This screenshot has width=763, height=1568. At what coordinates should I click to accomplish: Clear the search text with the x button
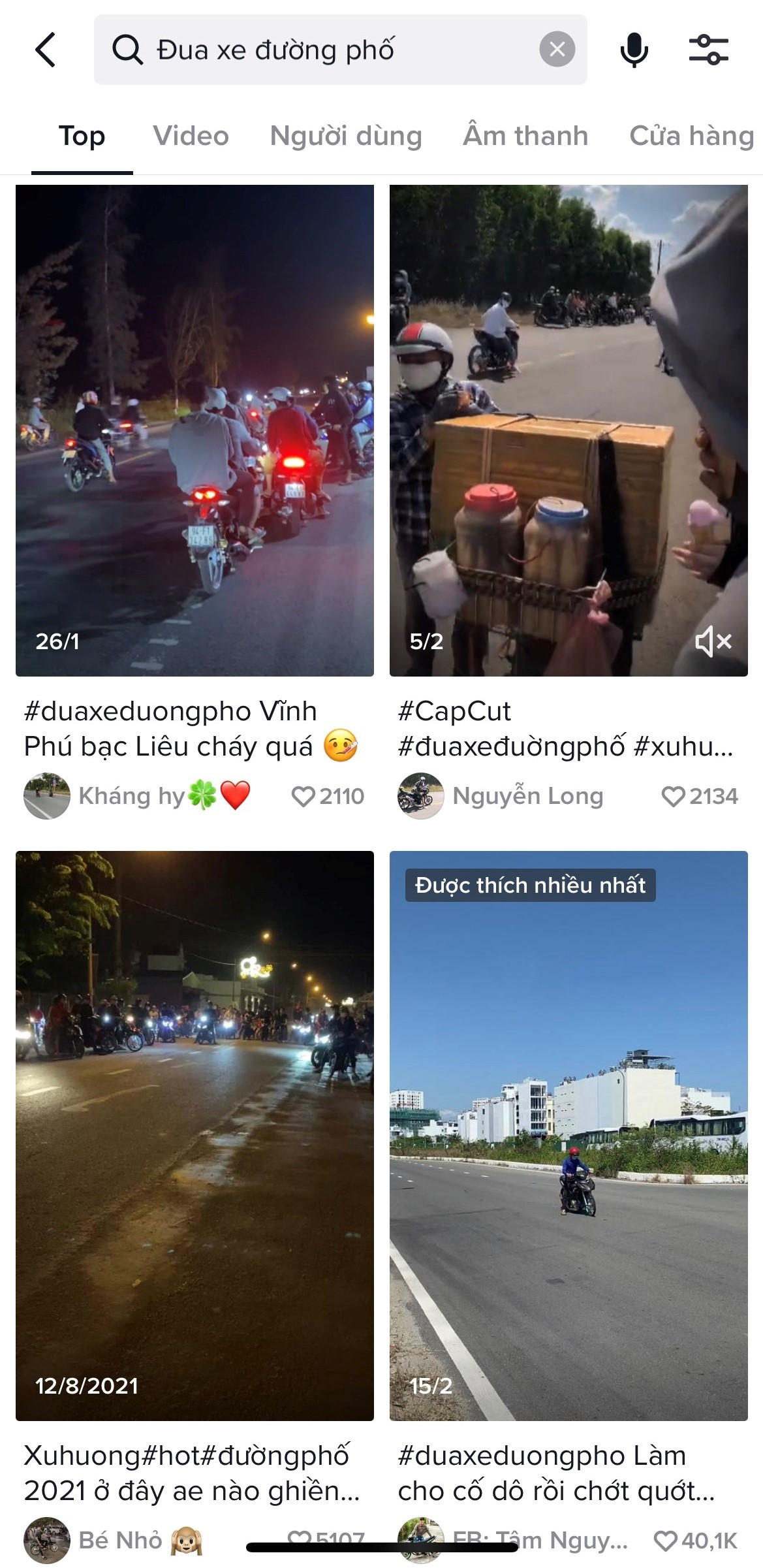pos(555,50)
